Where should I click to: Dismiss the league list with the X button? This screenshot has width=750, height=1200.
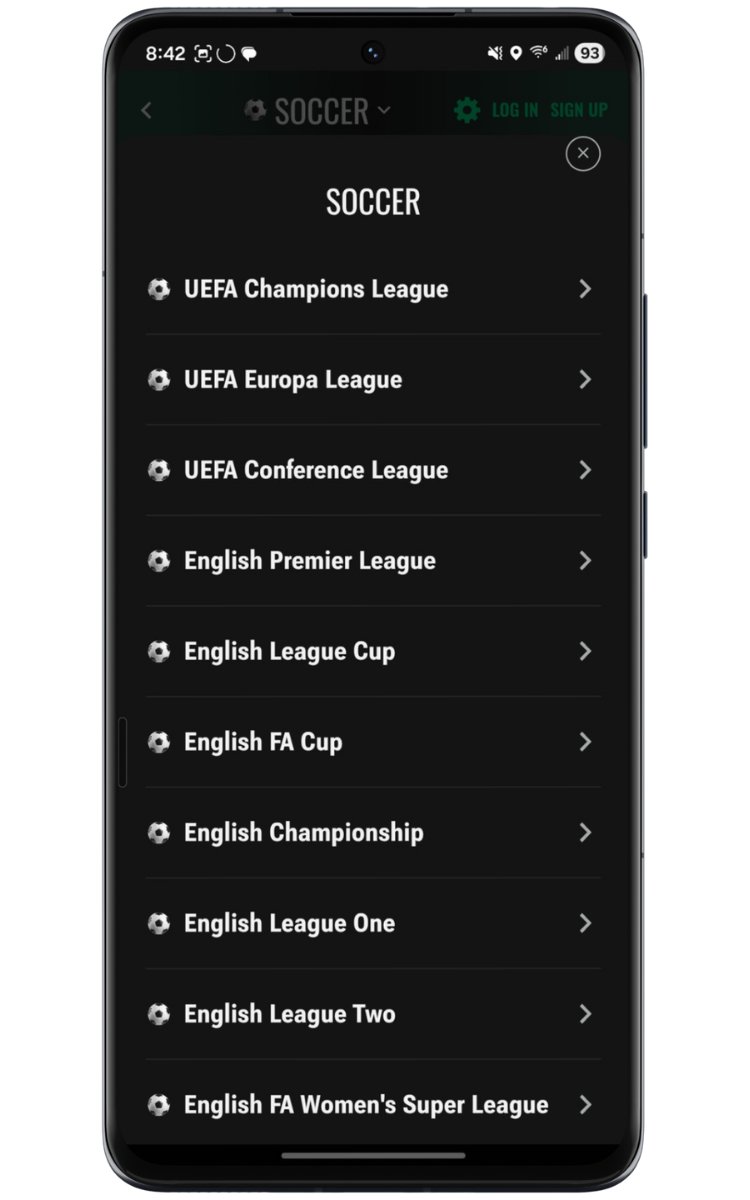(x=583, y=154)
